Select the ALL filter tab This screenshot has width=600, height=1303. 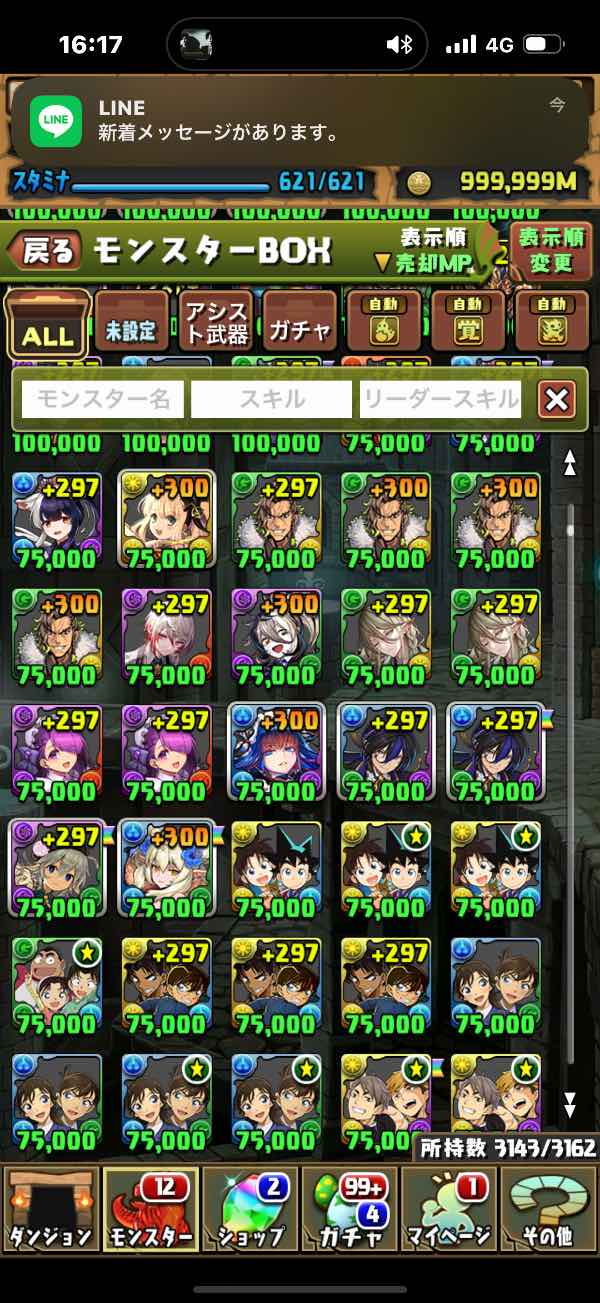[46, 323]
